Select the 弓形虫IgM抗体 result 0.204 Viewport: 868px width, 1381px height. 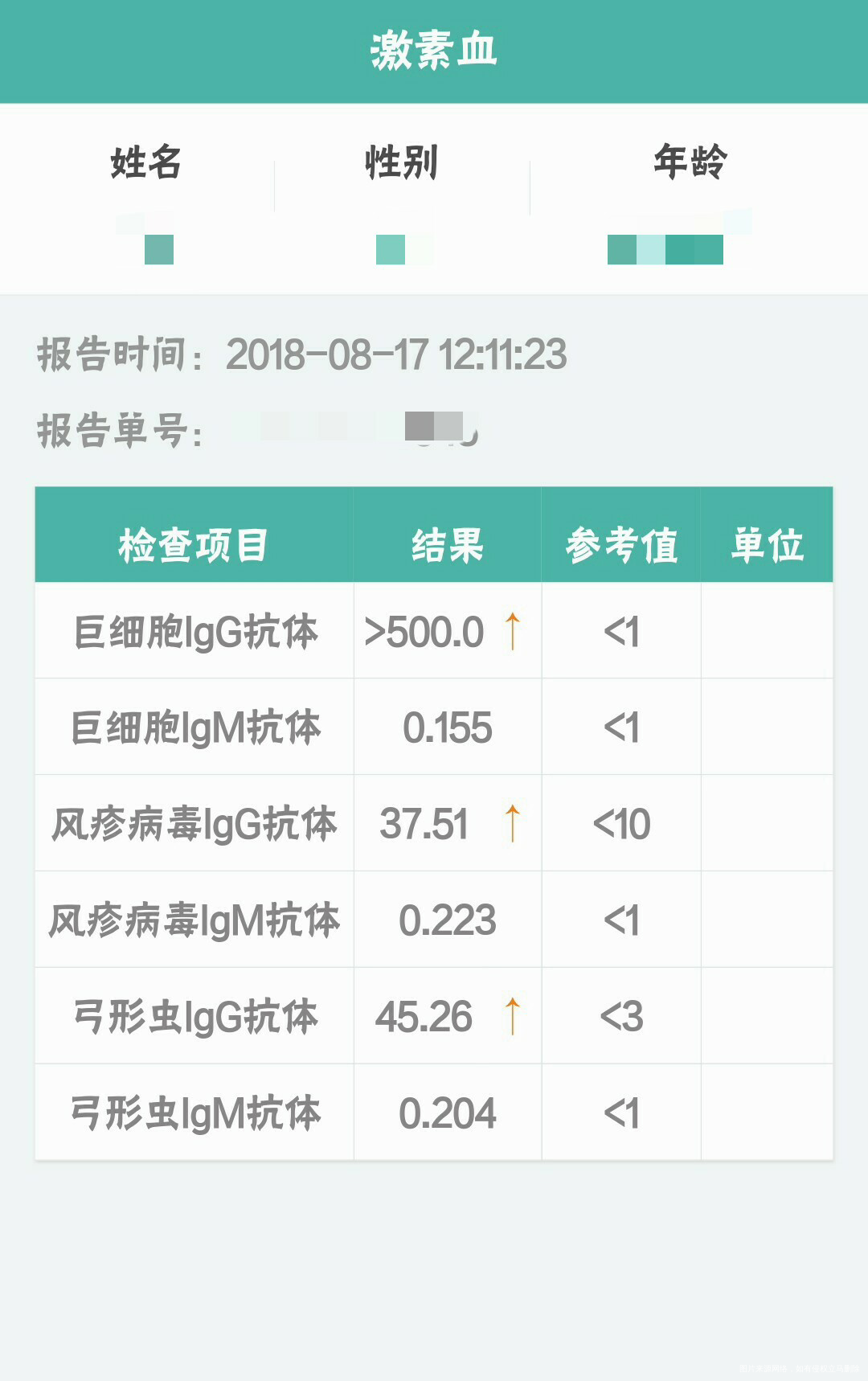tap(448, 1112)
